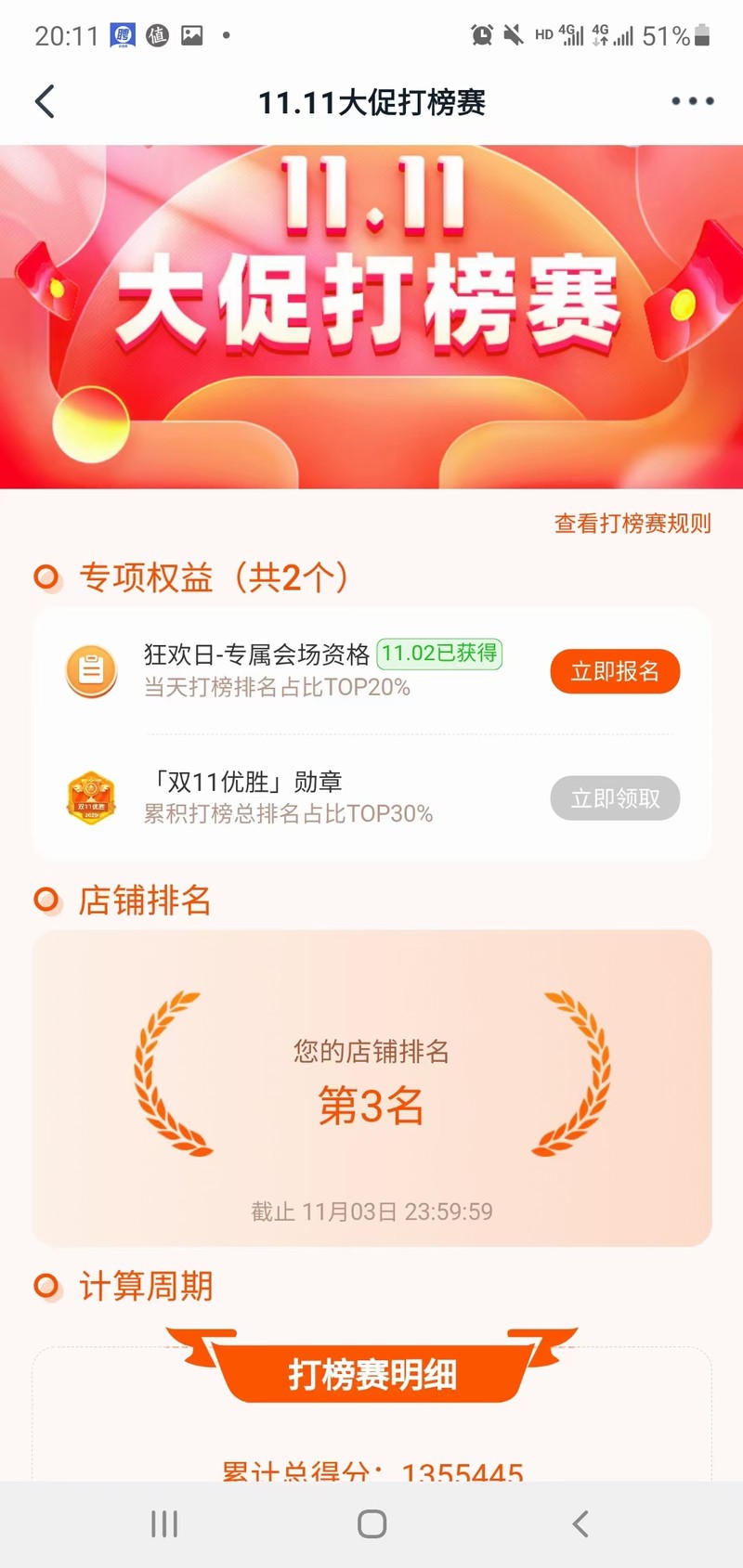Open the three-dot overflow menu
Image resolution: width=743 pixels, height=1568 pixels.
pyautogui.click(x=692, y=101)
